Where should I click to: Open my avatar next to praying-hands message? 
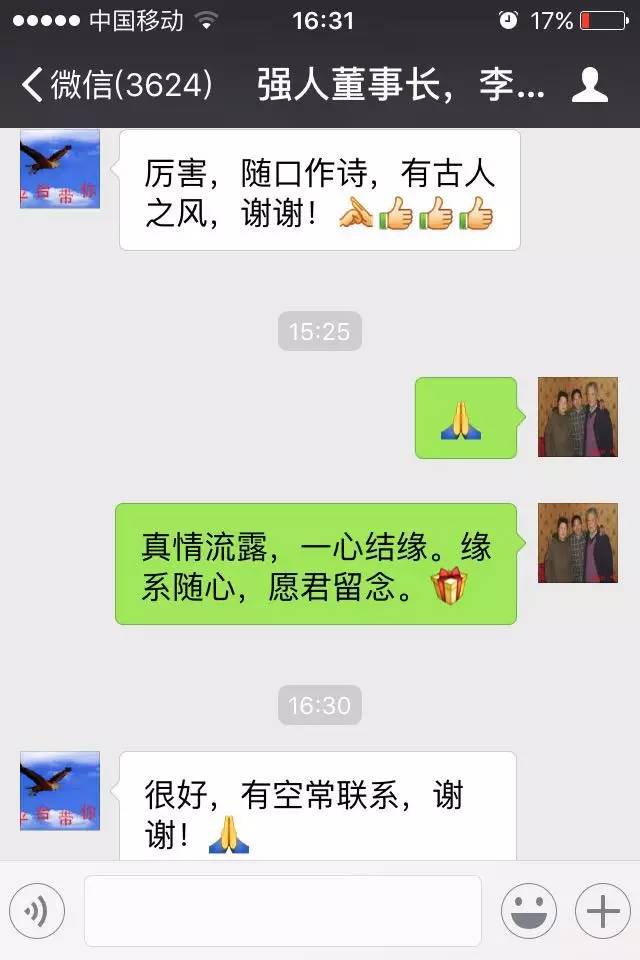pos(577,417)
